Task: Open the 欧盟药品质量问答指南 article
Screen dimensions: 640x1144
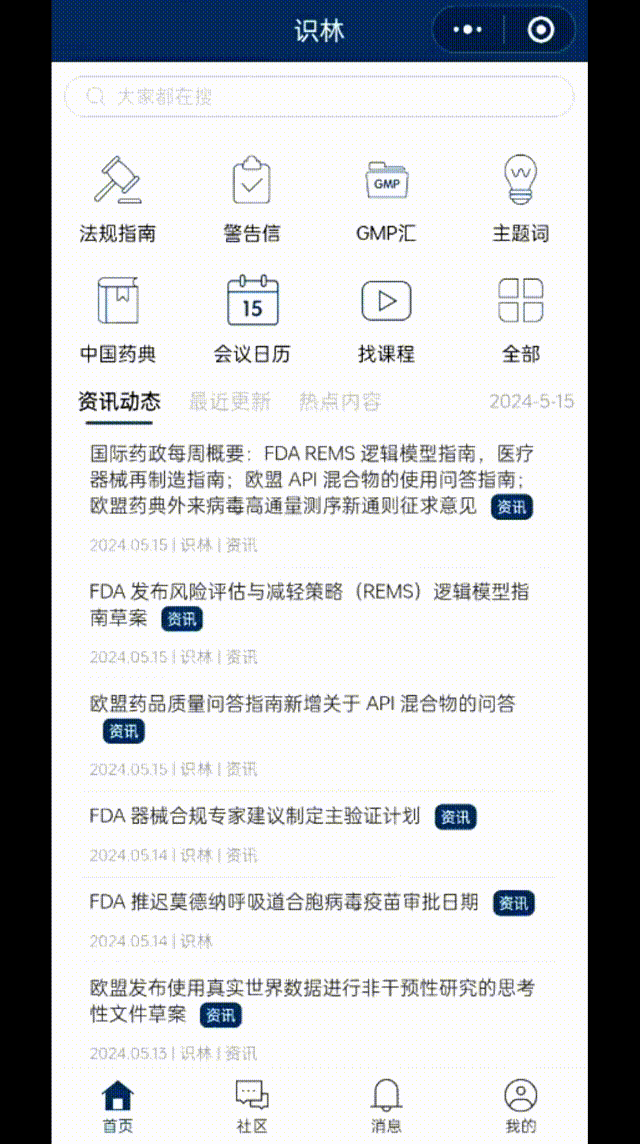Action: point(319,735)
